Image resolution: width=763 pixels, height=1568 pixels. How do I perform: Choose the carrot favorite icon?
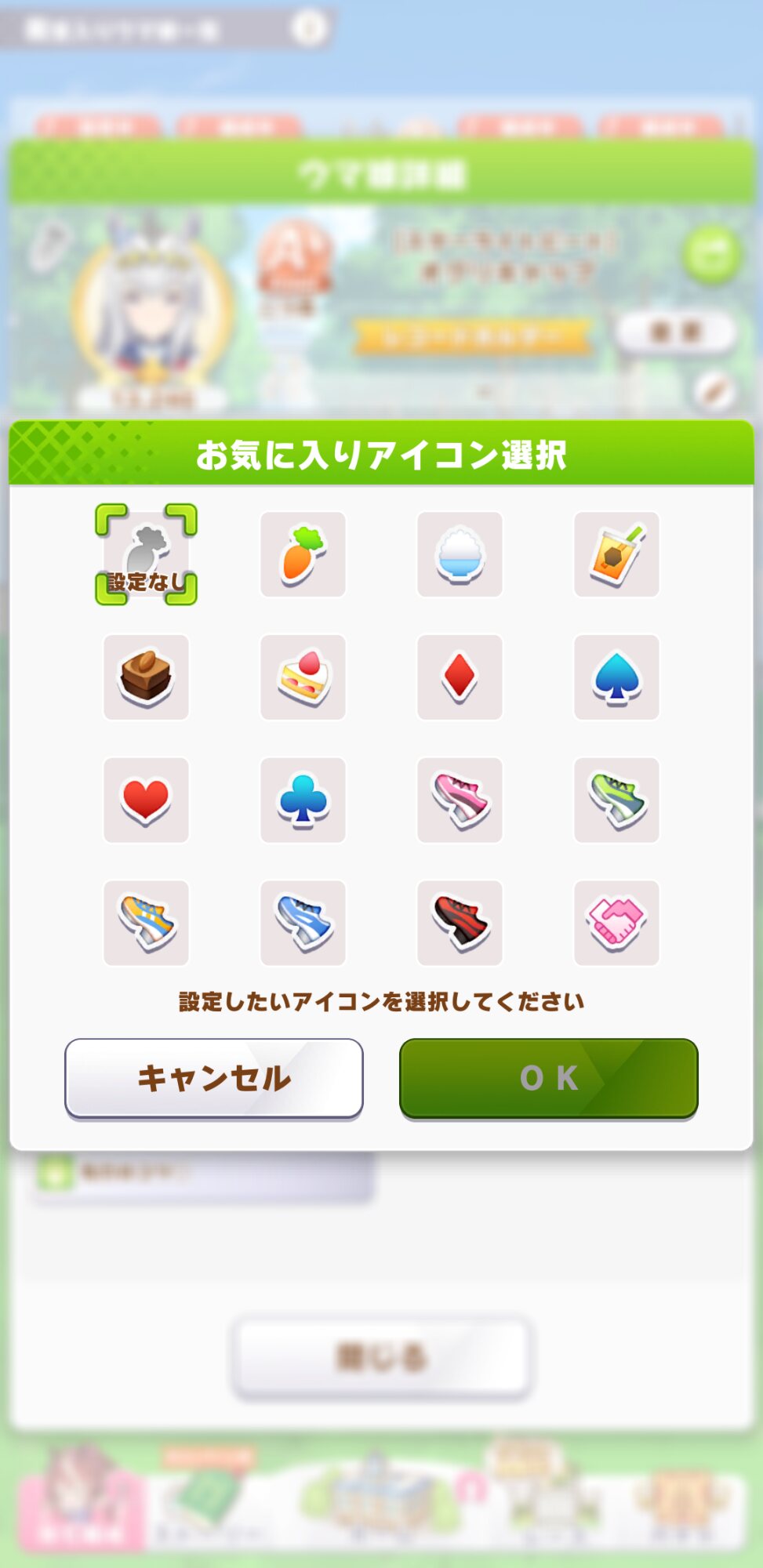(303, 554)
